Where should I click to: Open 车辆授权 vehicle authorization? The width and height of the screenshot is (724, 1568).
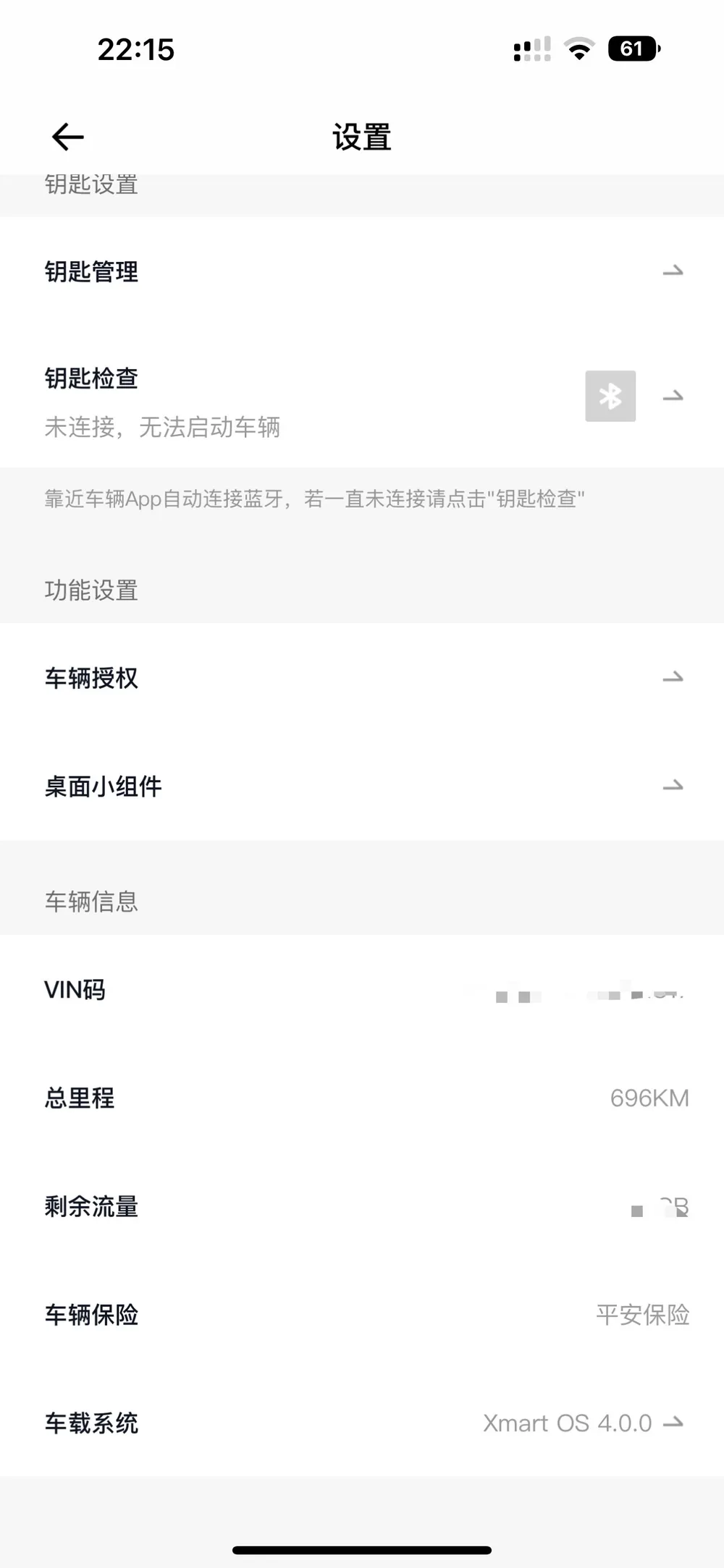[362, 678]
